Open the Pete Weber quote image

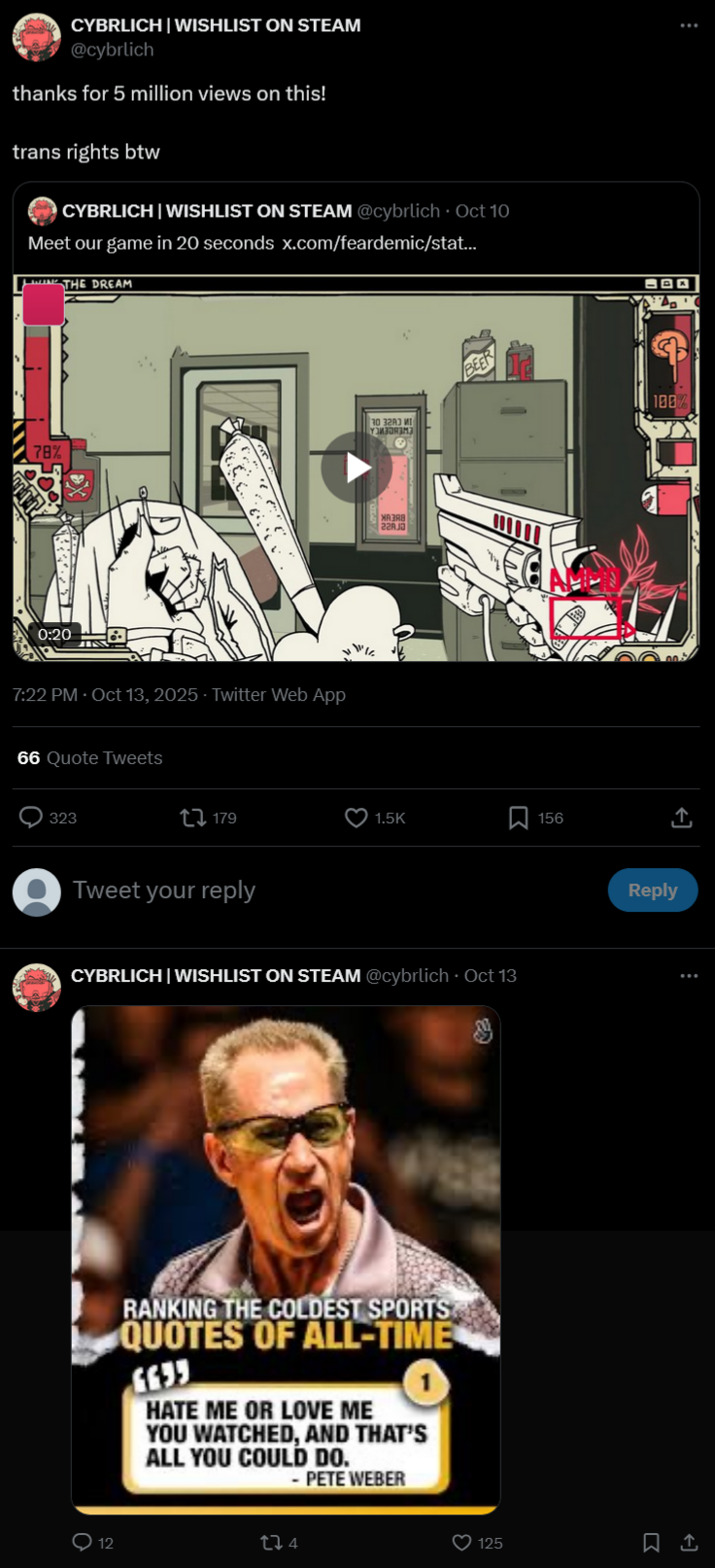(x=286, y=1259)
